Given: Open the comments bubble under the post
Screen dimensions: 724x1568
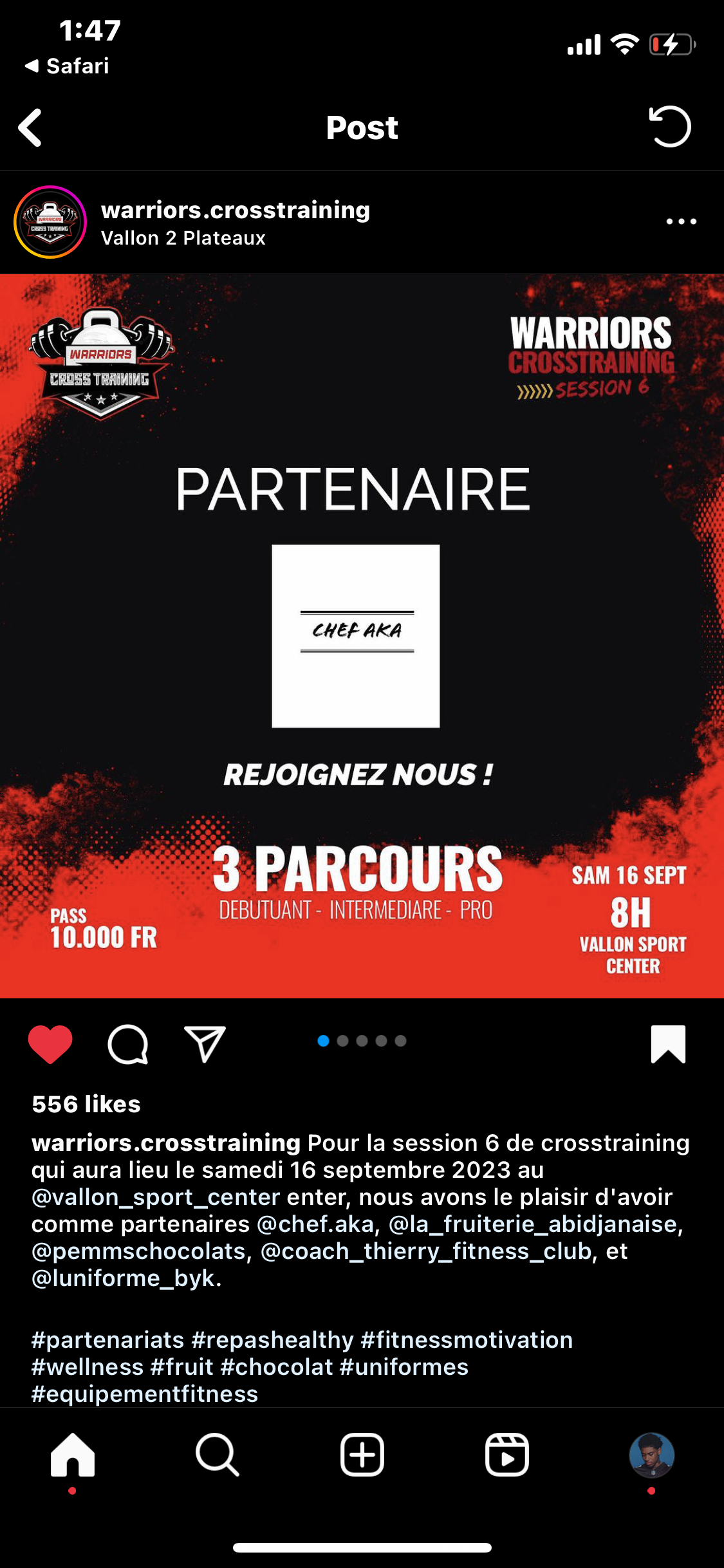Looking at the screenshot, I should tap(127, 1043).
